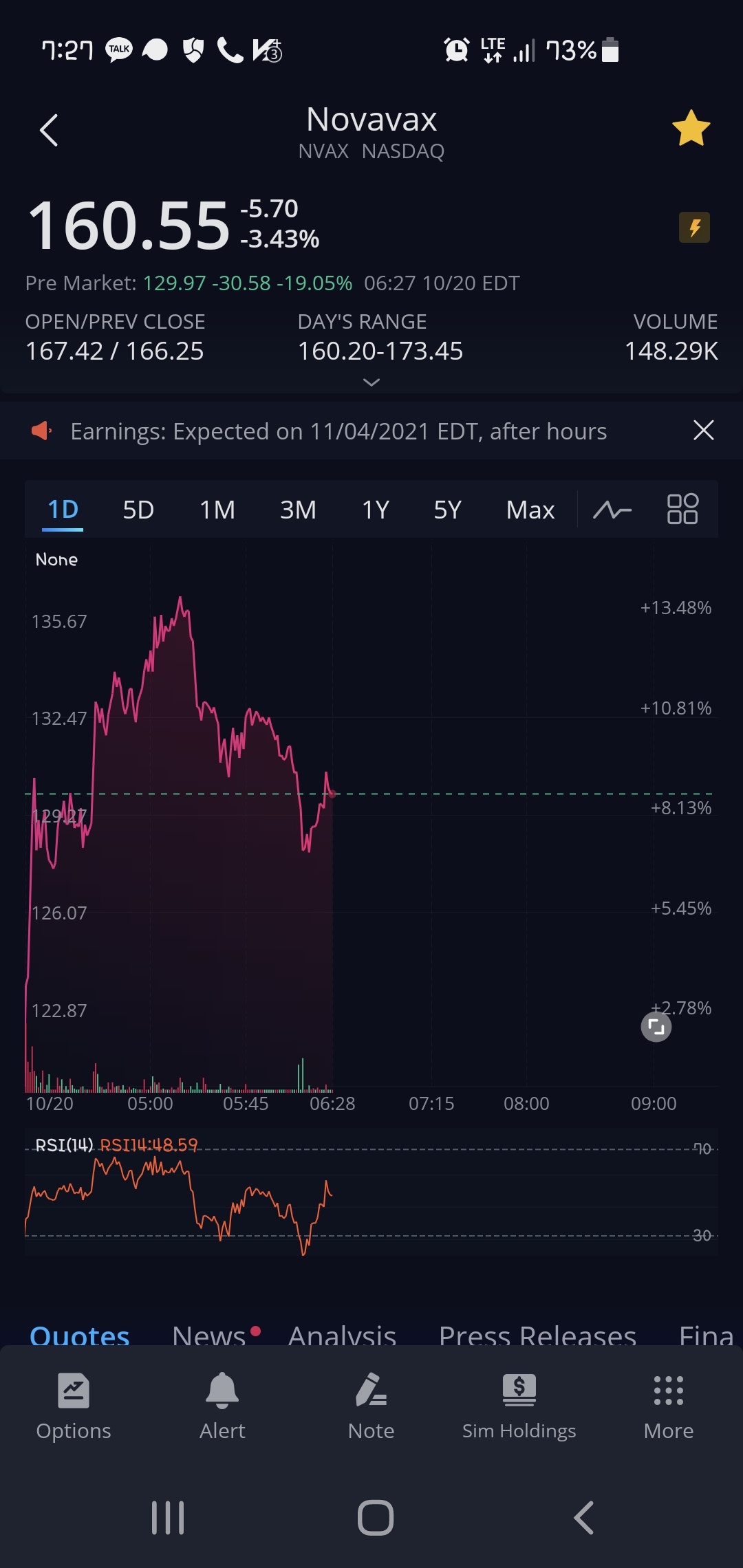Show the Max chart range

pos(530,510)
